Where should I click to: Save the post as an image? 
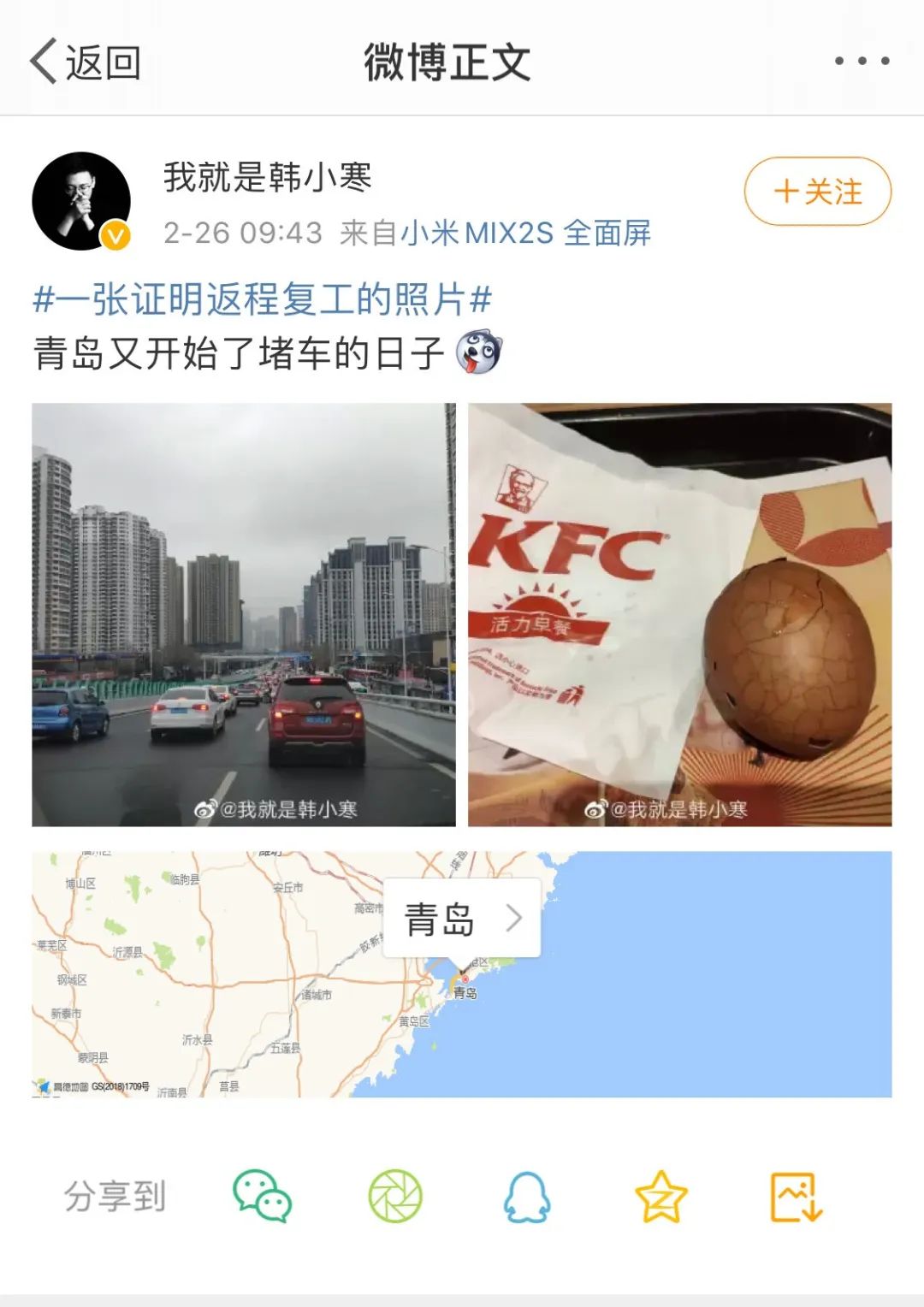tap(796, 1196)
